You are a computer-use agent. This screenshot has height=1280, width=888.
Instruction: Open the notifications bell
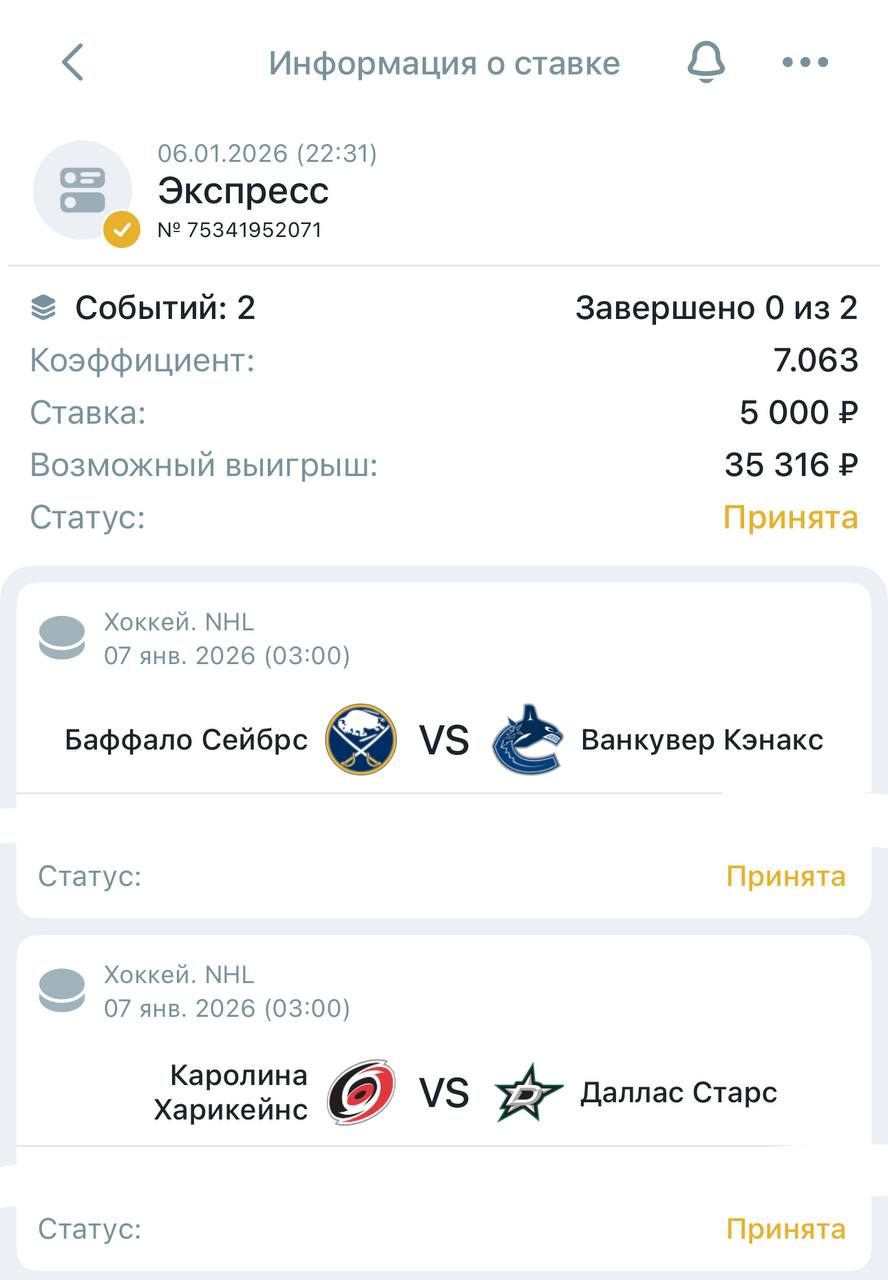706,62
